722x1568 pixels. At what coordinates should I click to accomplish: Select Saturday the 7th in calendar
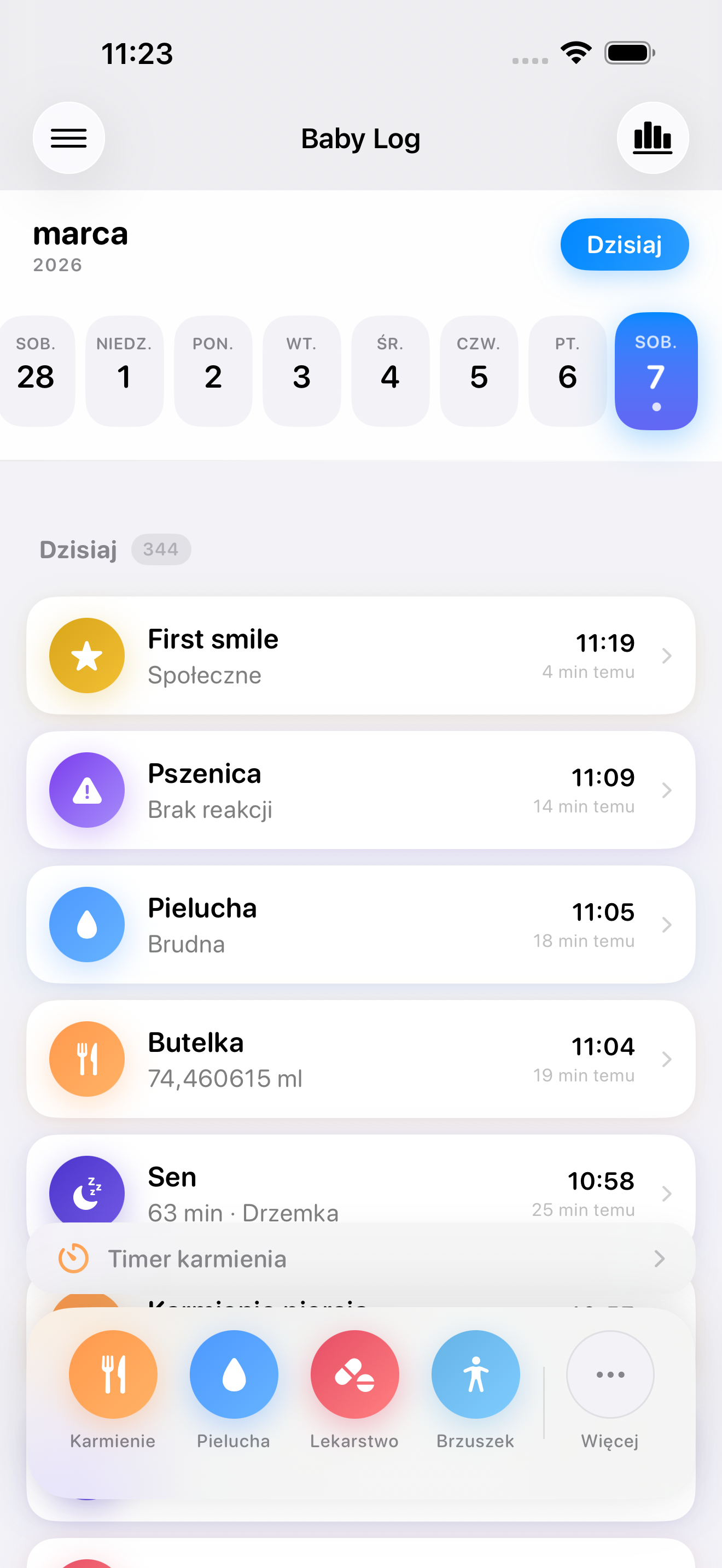coord(655,370)
